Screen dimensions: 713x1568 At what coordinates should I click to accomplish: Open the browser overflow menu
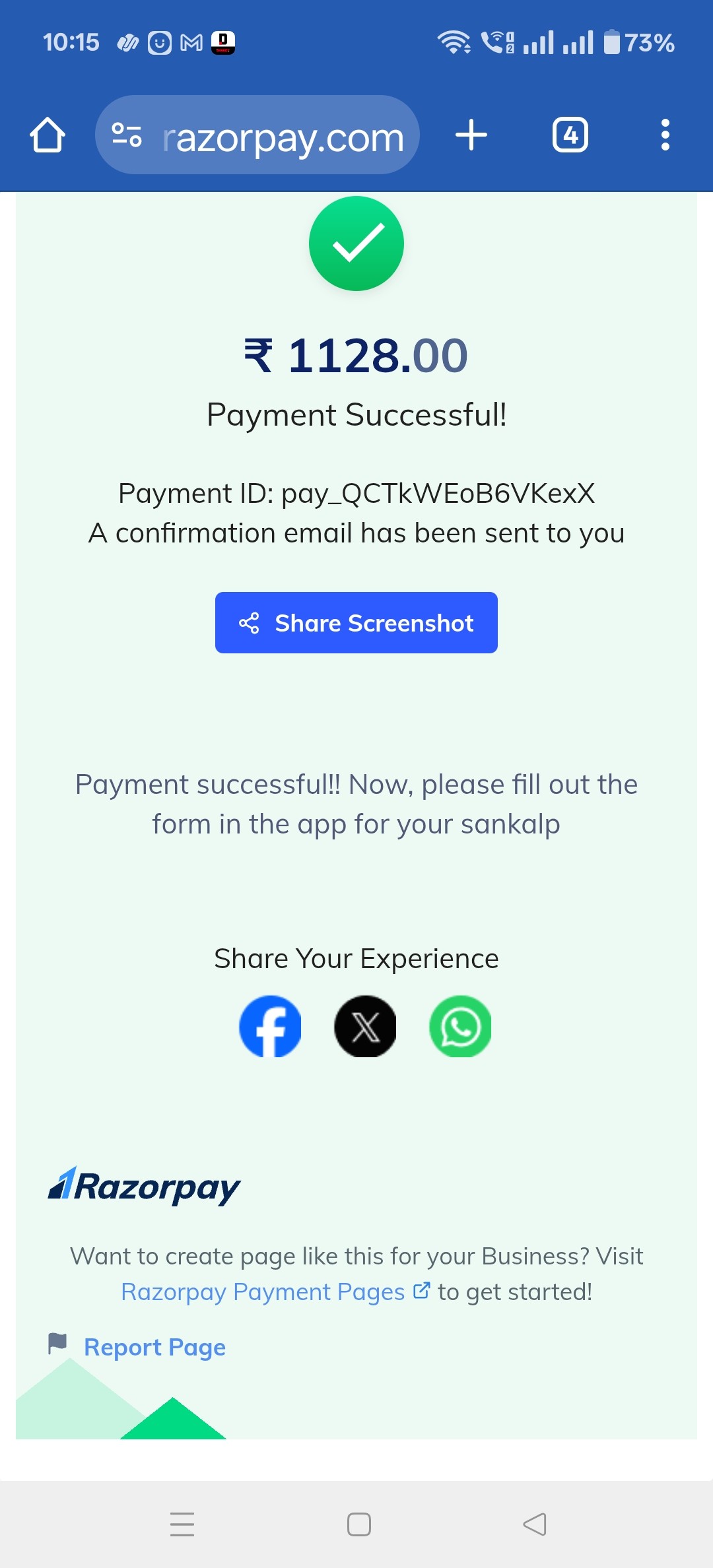tap(665, 135)
